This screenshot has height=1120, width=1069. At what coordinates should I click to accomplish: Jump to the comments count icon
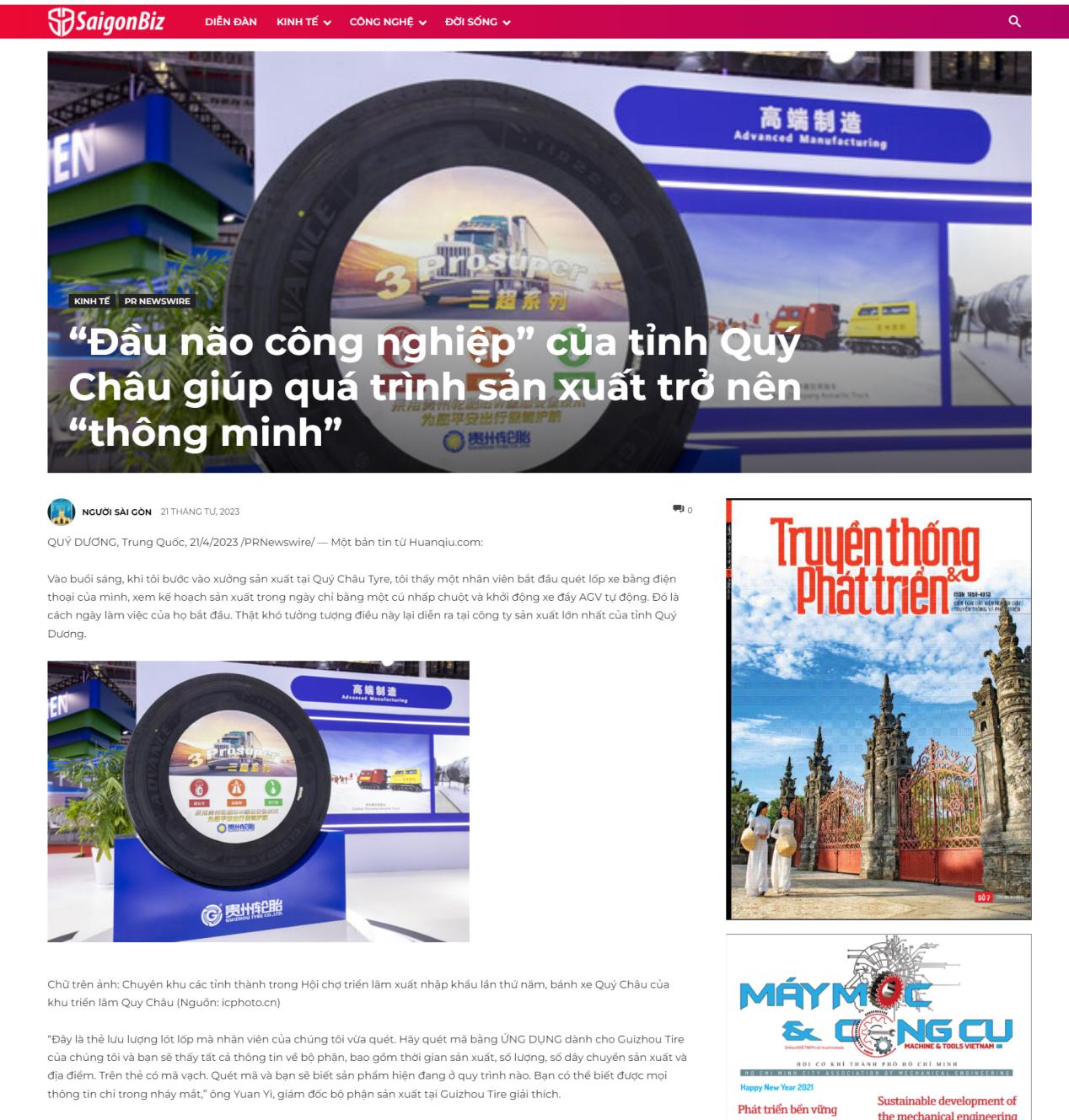coord(679,509)
